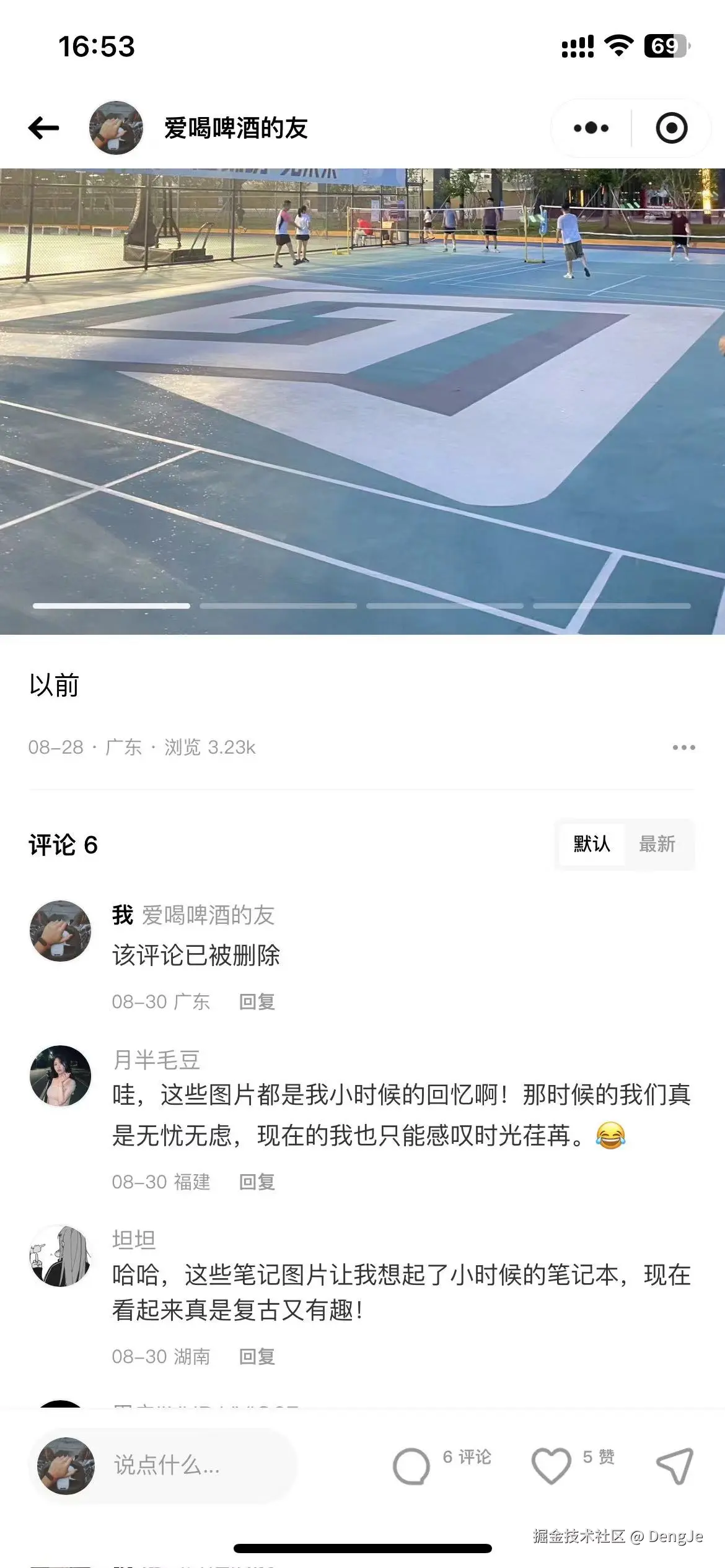
Task: Share the post with paper plane icon
Action: coord(674,1465)
